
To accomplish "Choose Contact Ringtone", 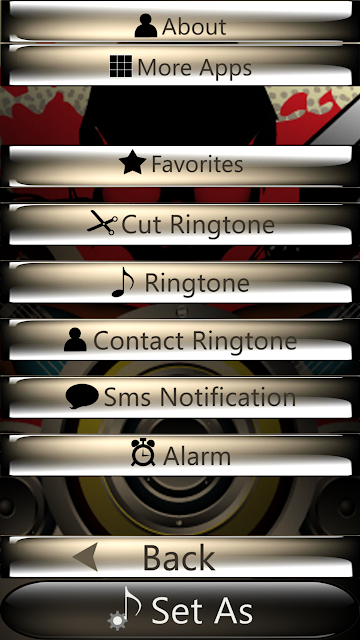I will point(180,340).
